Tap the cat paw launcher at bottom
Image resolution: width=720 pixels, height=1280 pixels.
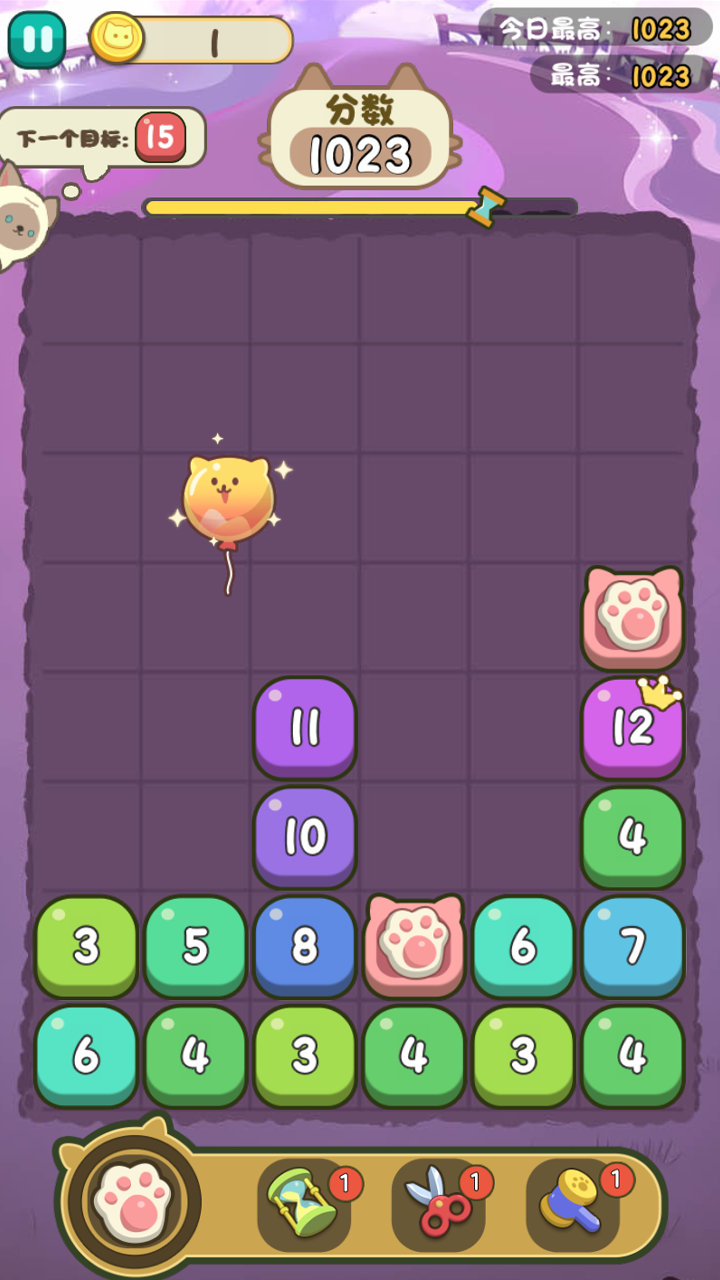(131, 1199)
